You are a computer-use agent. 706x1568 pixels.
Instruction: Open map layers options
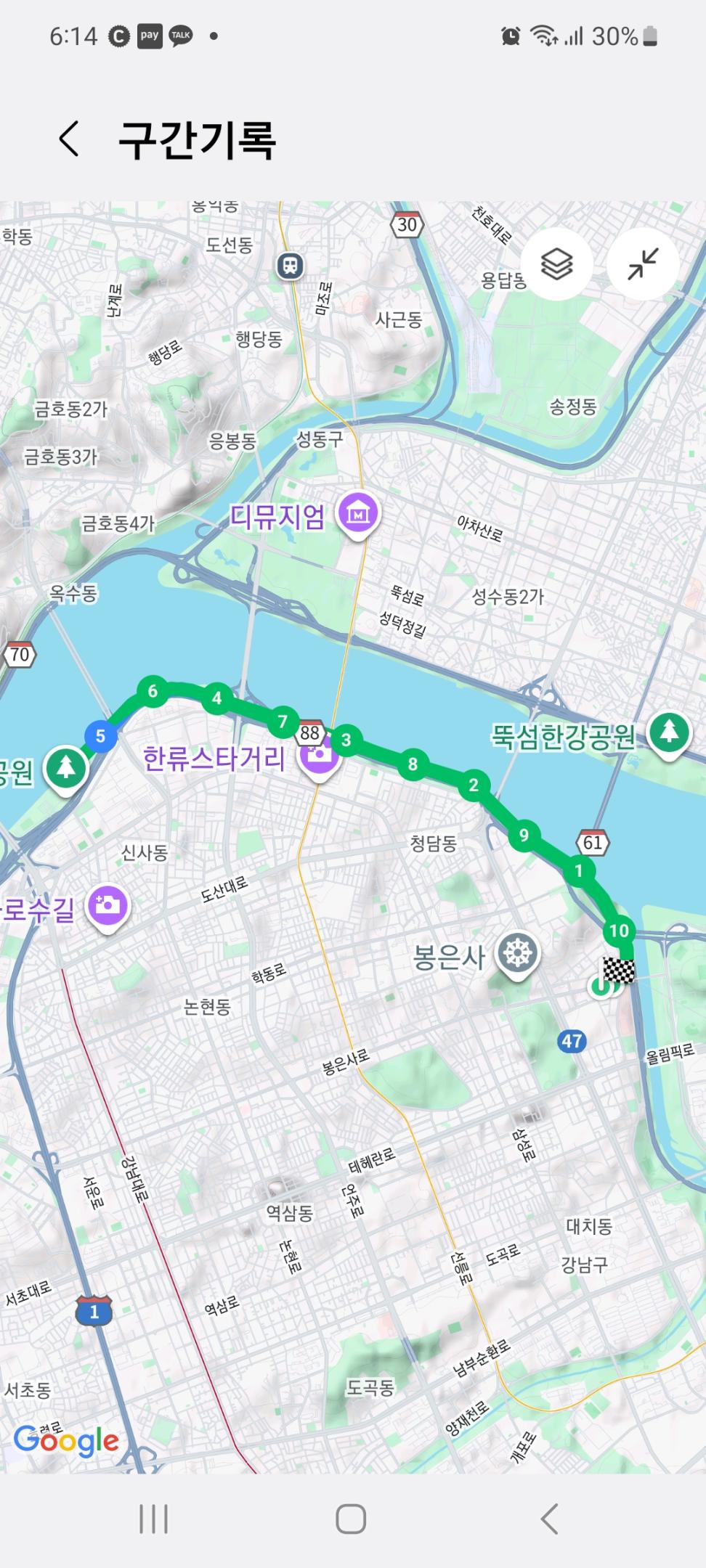coord(556,264)
